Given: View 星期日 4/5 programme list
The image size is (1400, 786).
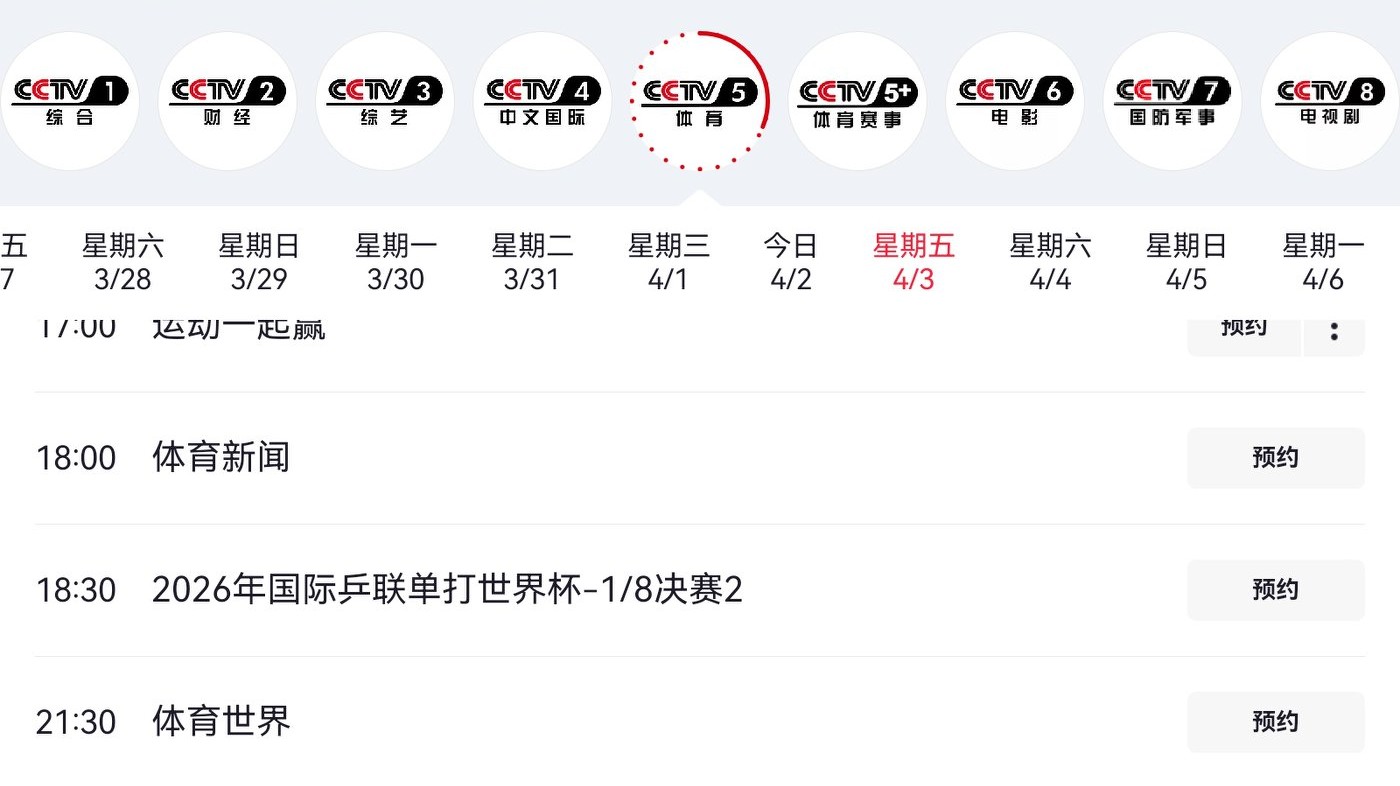Looking at the screenshot, I should (1186, 262).
